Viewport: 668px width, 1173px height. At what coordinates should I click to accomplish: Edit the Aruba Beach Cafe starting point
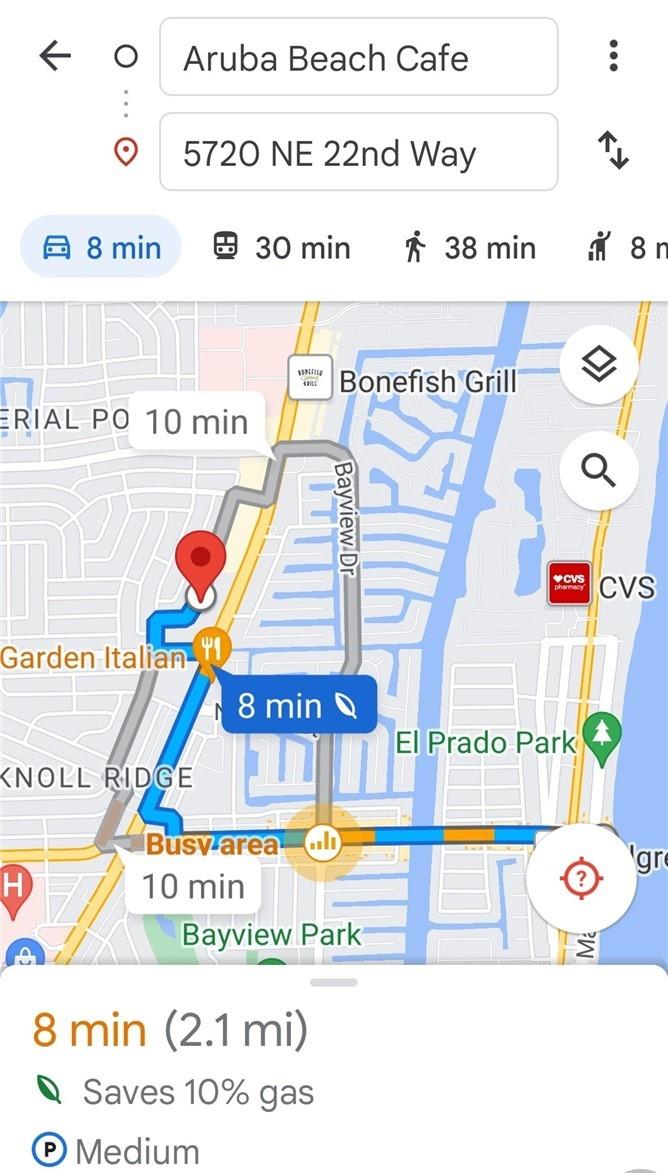pyautogui.click(x=358, y=57)
